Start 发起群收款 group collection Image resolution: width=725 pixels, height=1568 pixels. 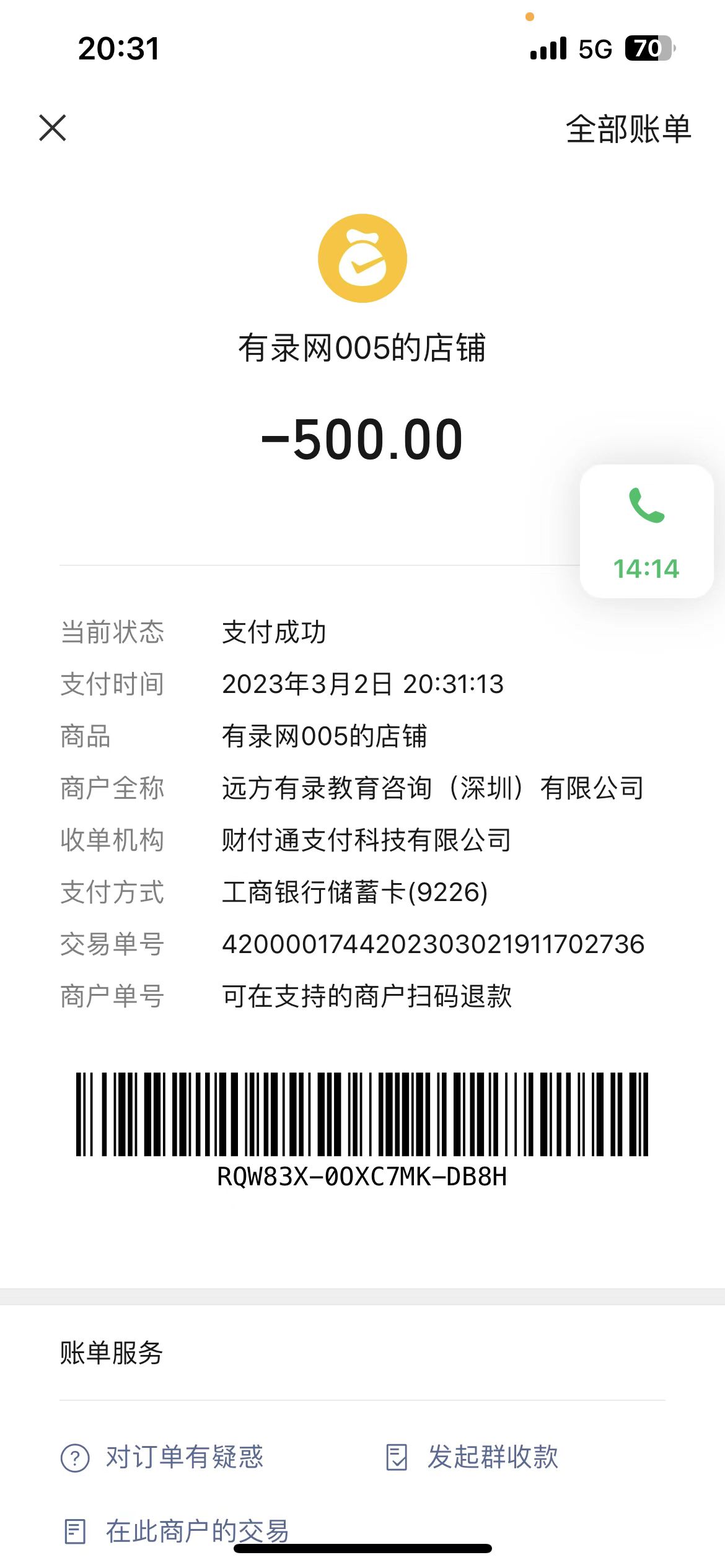click(x=472, y=1457)
